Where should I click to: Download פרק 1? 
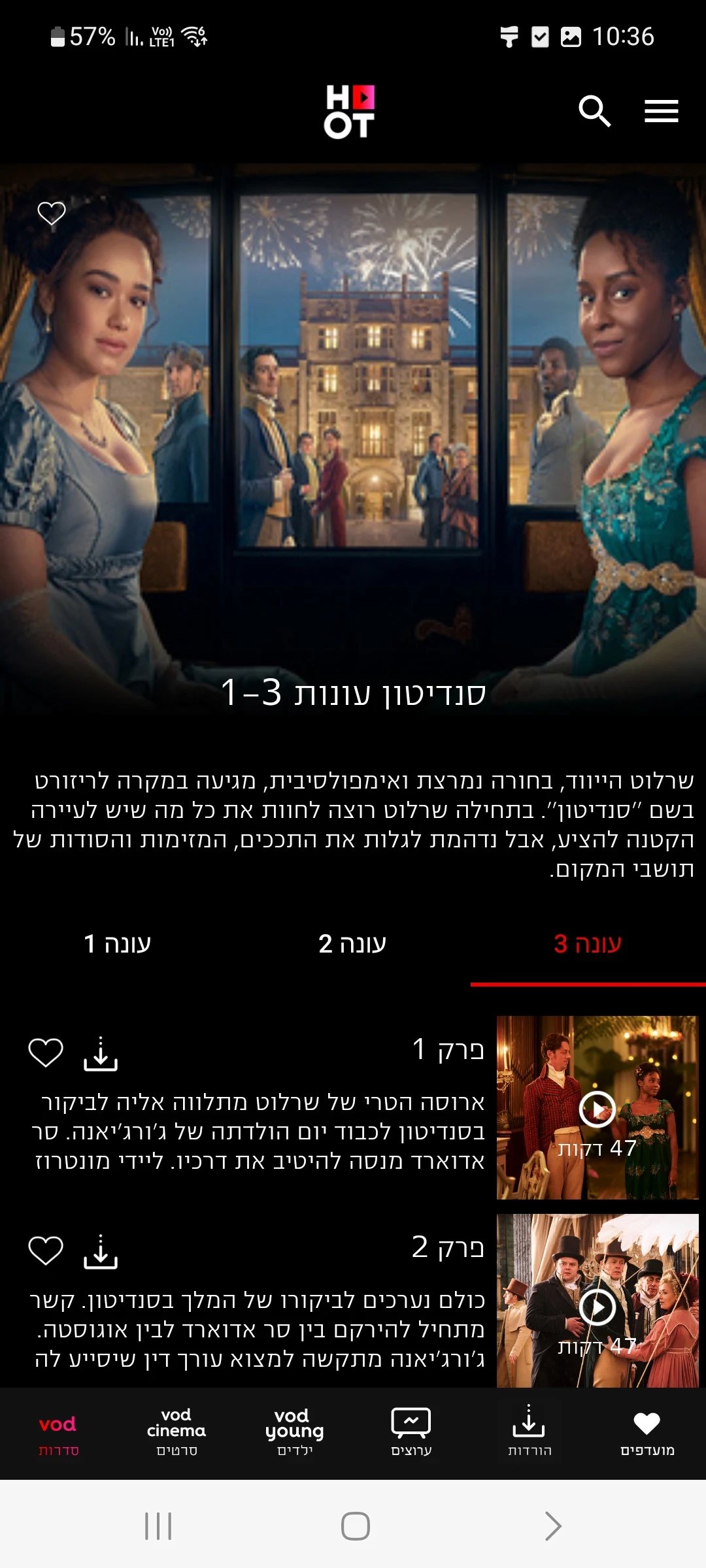tap(101, 1053)
